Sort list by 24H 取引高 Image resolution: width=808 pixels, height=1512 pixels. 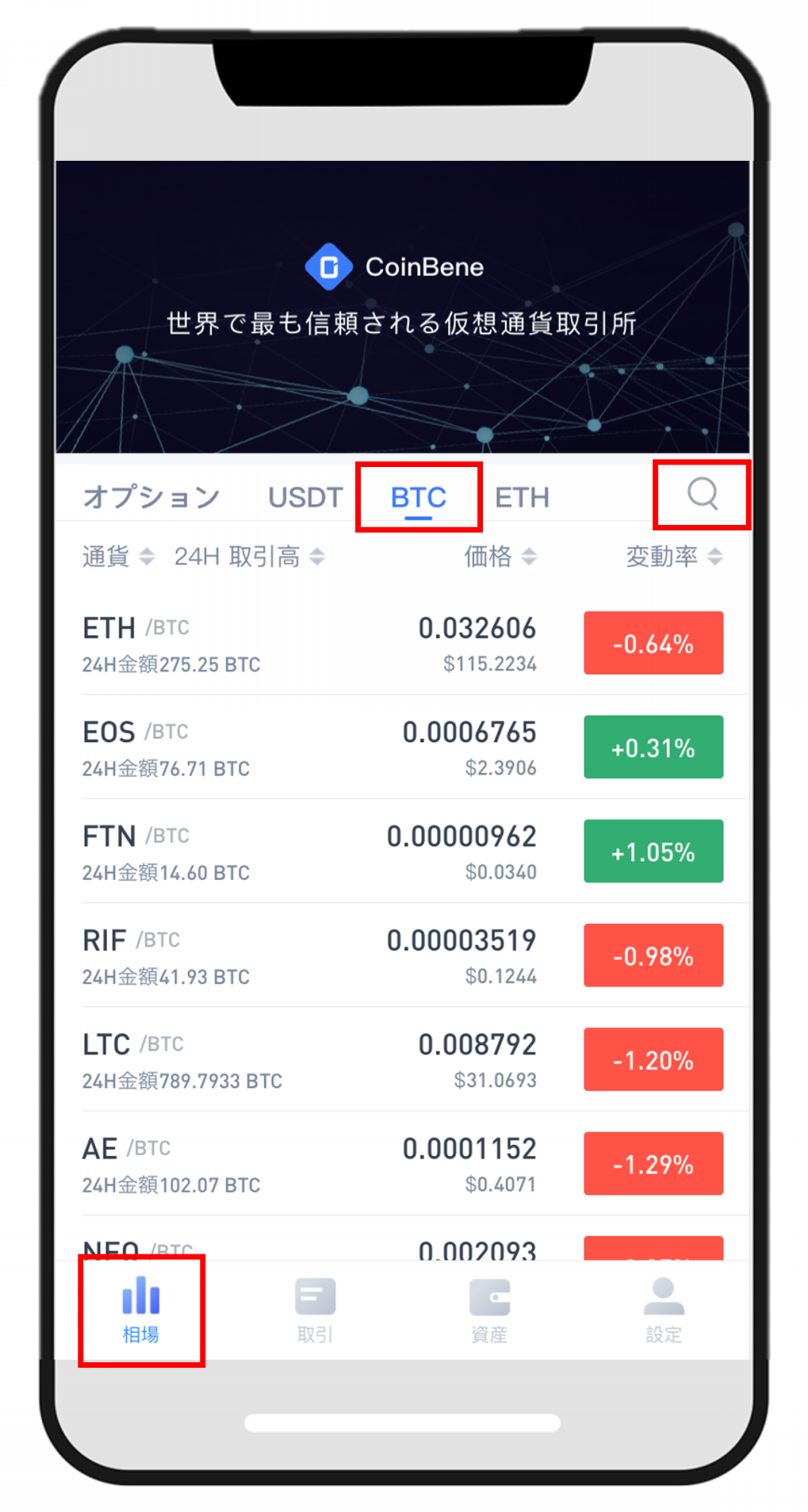[249, 556]
